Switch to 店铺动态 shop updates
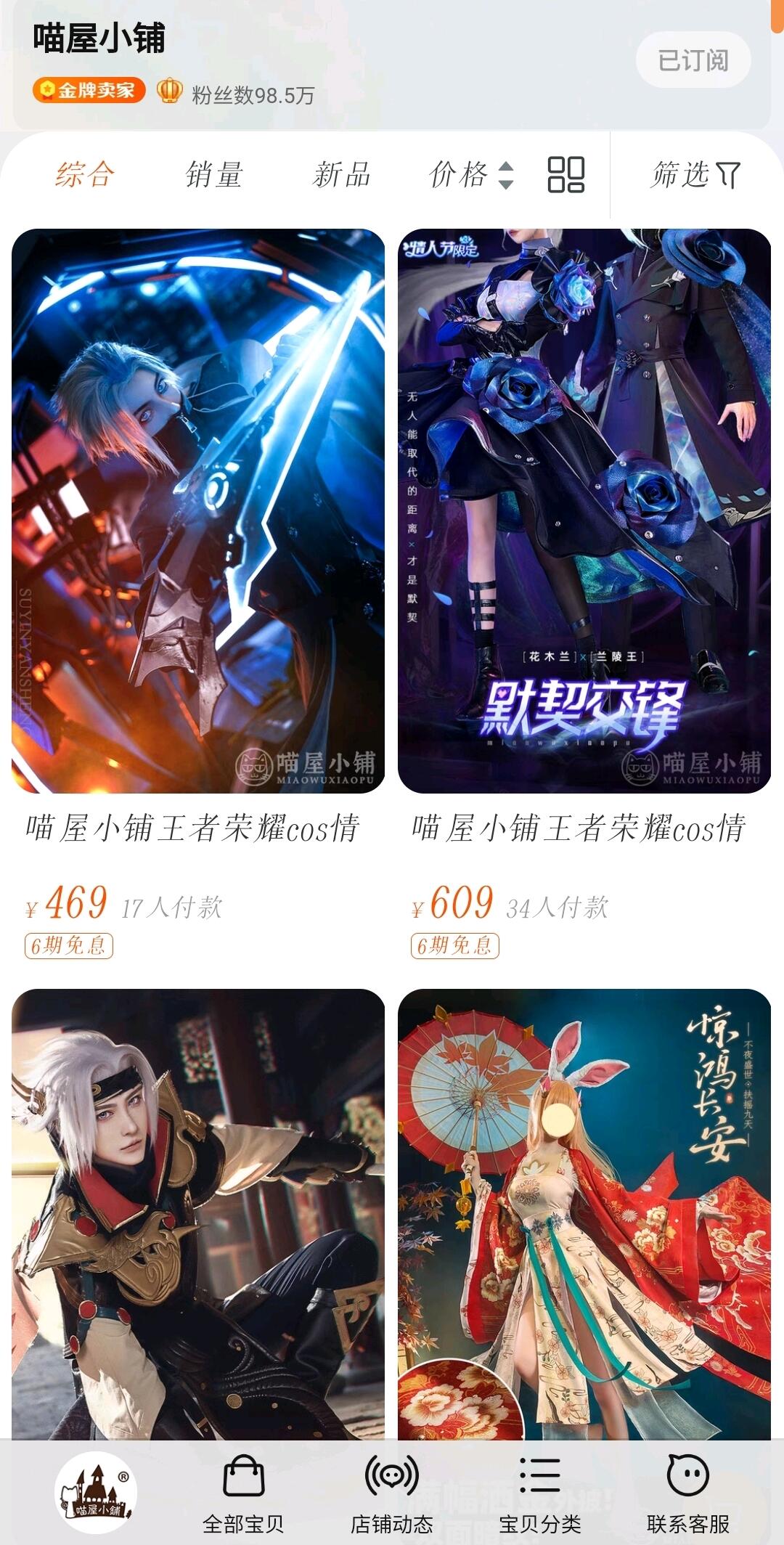Image resolution: width=784 pixels, height=1545 pixels. click(392, 1494)
